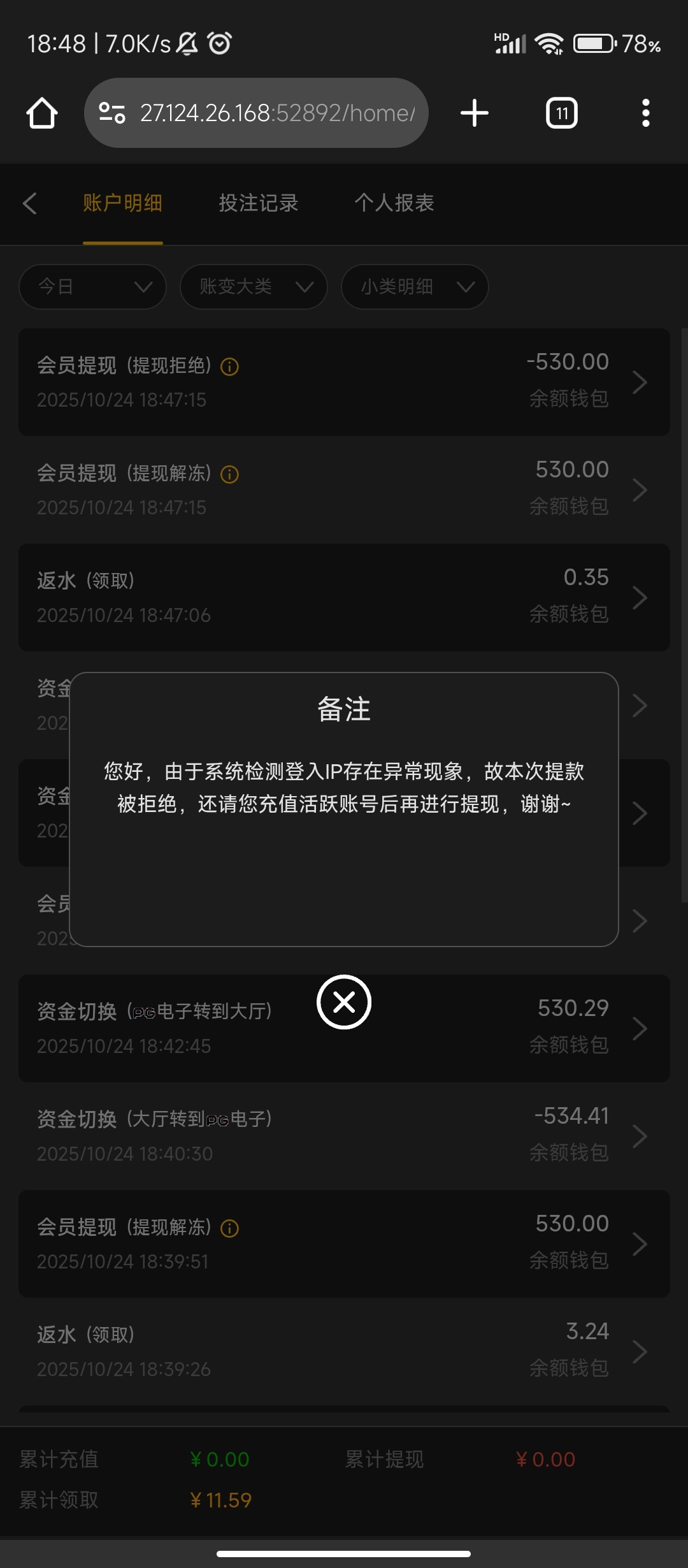Expand details of the 返水 0.35 record
Image resolution: width=688 pixels, height=1568 pixels.
[x=641, y=597]
